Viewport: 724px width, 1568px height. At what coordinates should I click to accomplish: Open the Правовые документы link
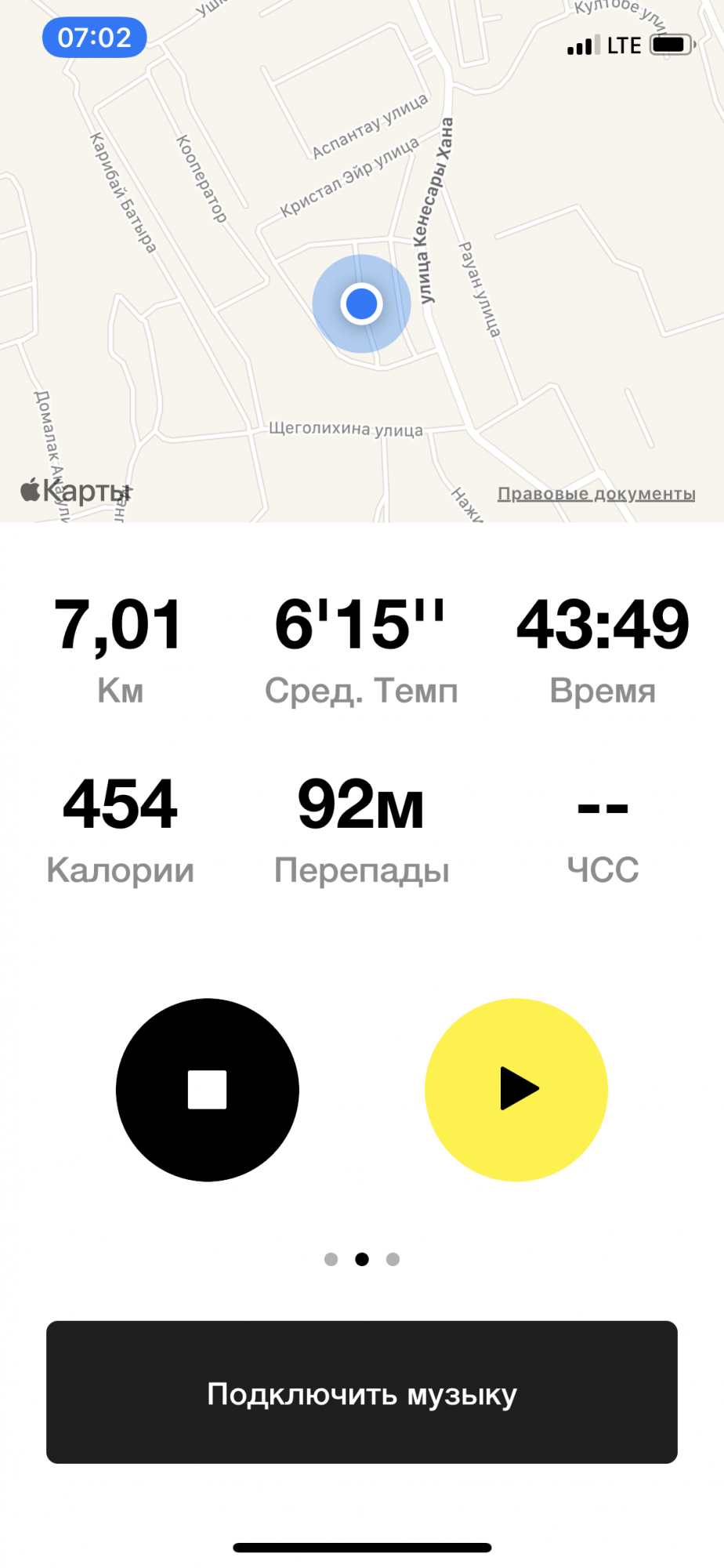coord(596,494)
